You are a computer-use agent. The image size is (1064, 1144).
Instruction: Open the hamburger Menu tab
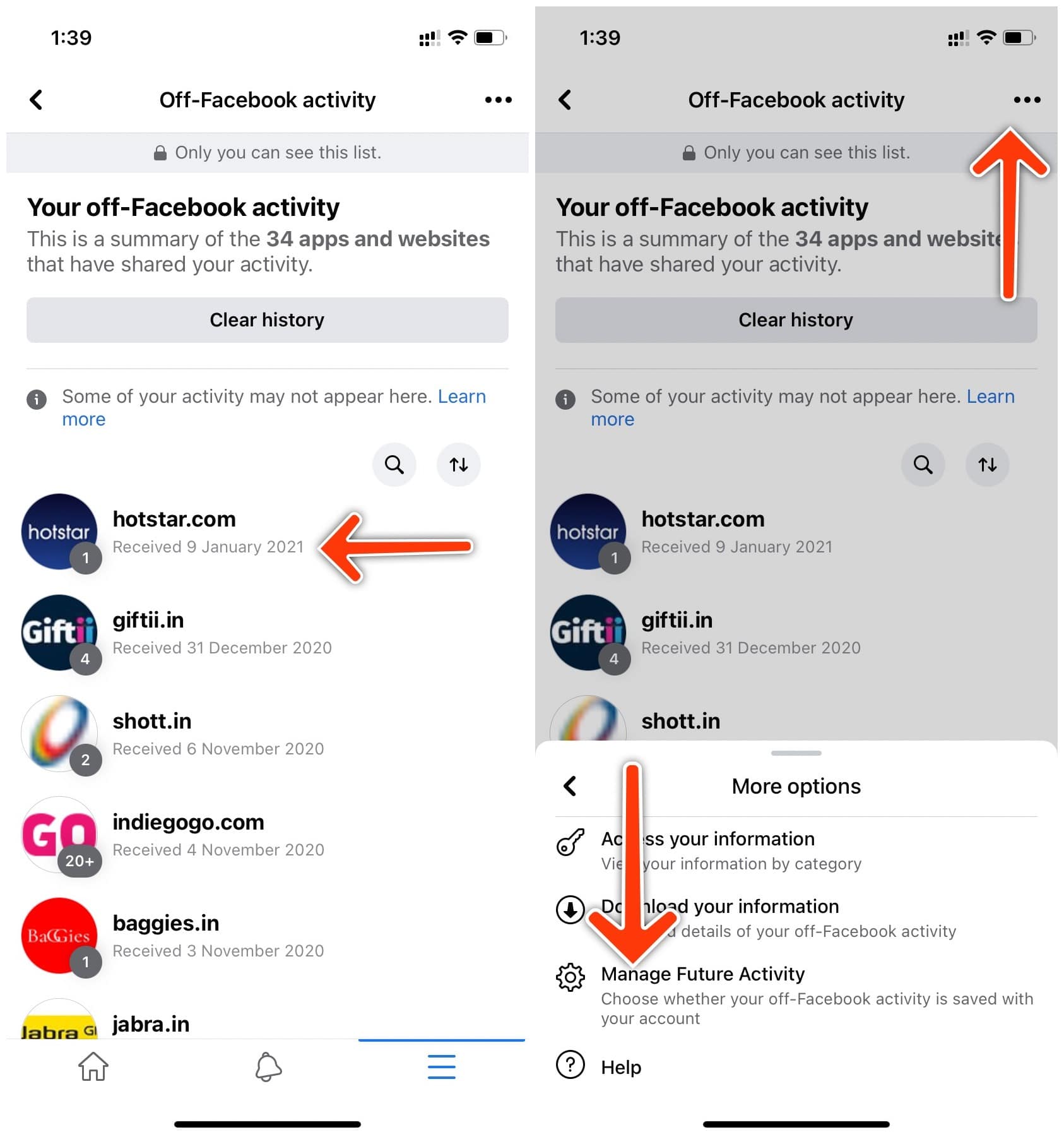pos(441,1067)
